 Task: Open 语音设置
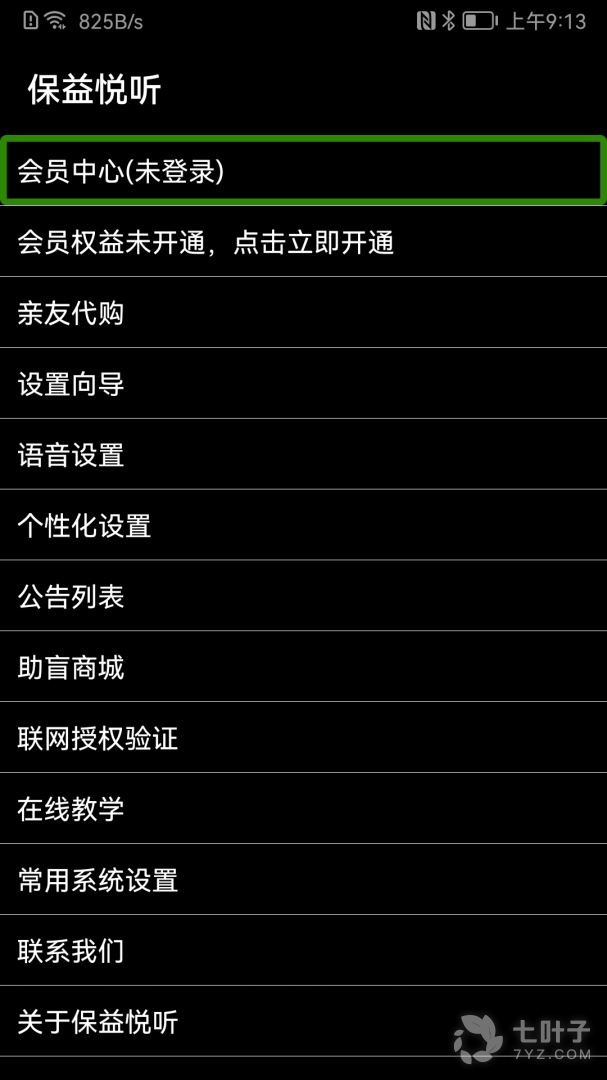[x=303, y=455]
